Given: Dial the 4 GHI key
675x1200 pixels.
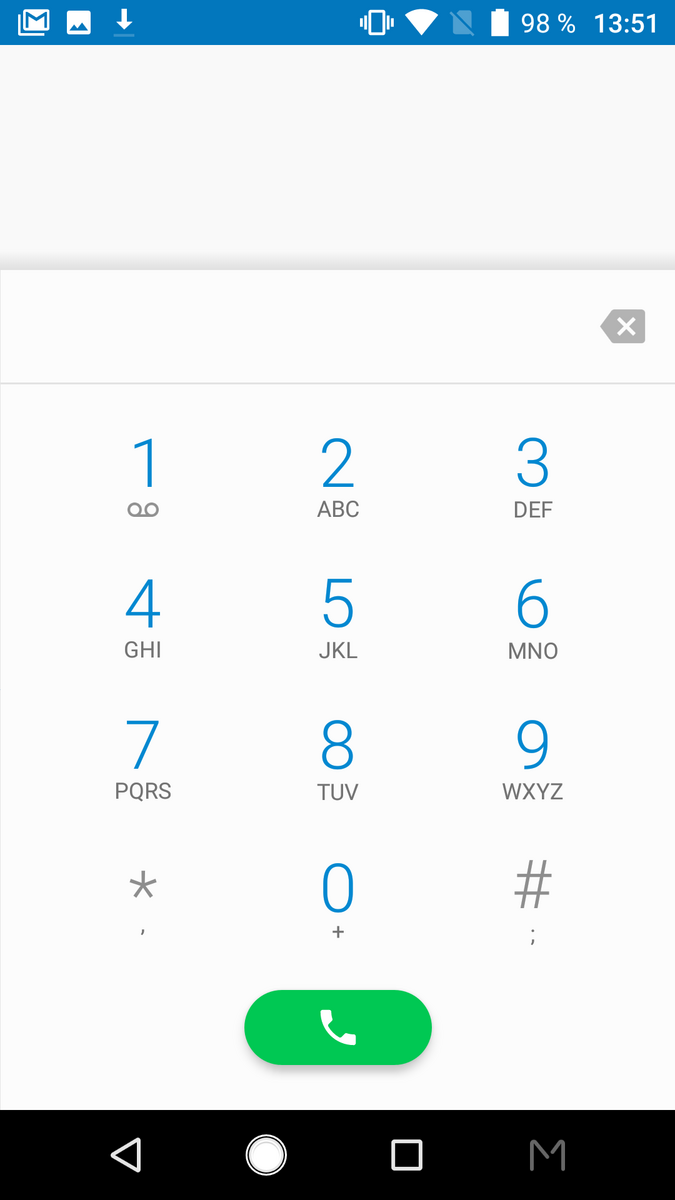Looking at the screenshot, I should pyautogui.click(x=143, y=618).
